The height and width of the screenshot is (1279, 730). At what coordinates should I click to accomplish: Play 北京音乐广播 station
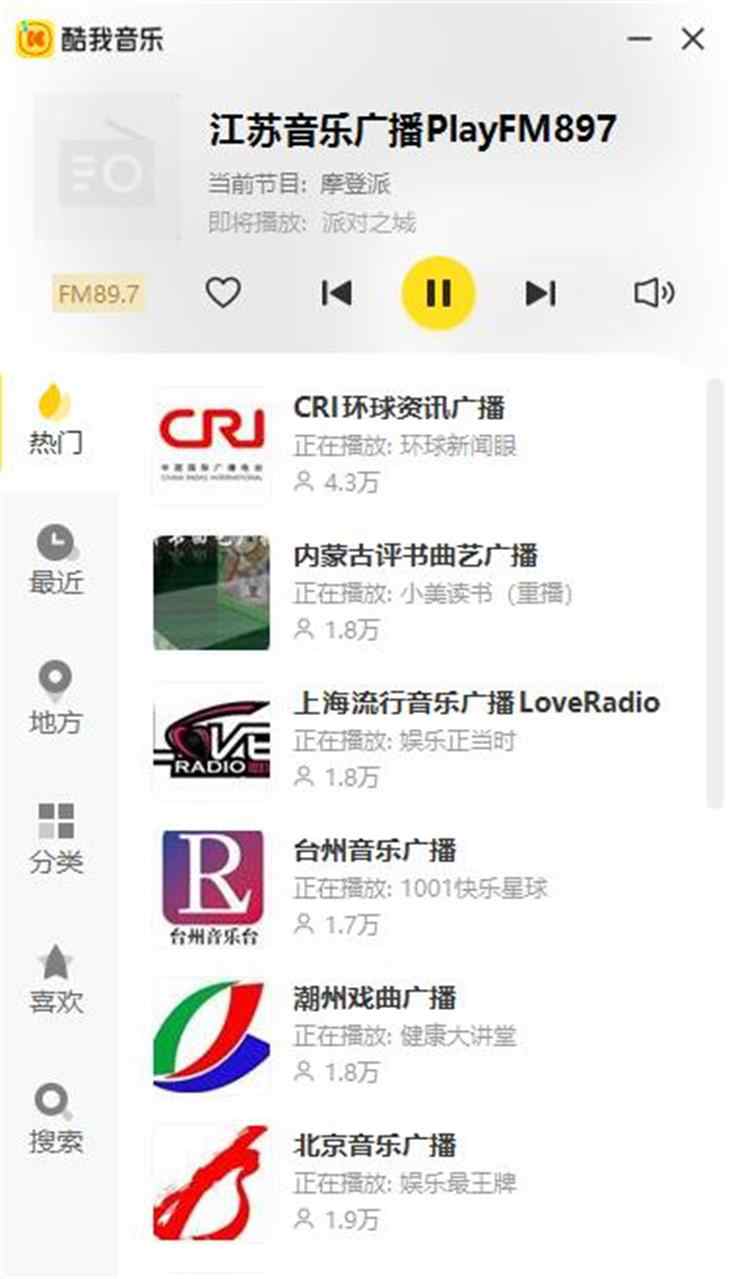(x=418, y=1182)
